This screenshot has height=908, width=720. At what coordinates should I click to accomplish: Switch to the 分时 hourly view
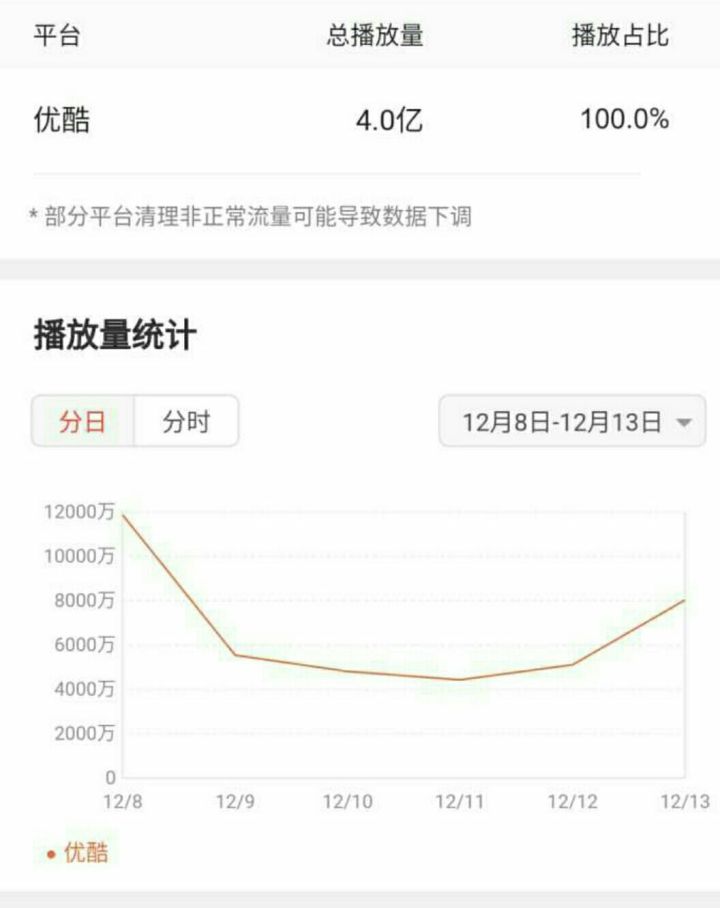click(186, 421)
